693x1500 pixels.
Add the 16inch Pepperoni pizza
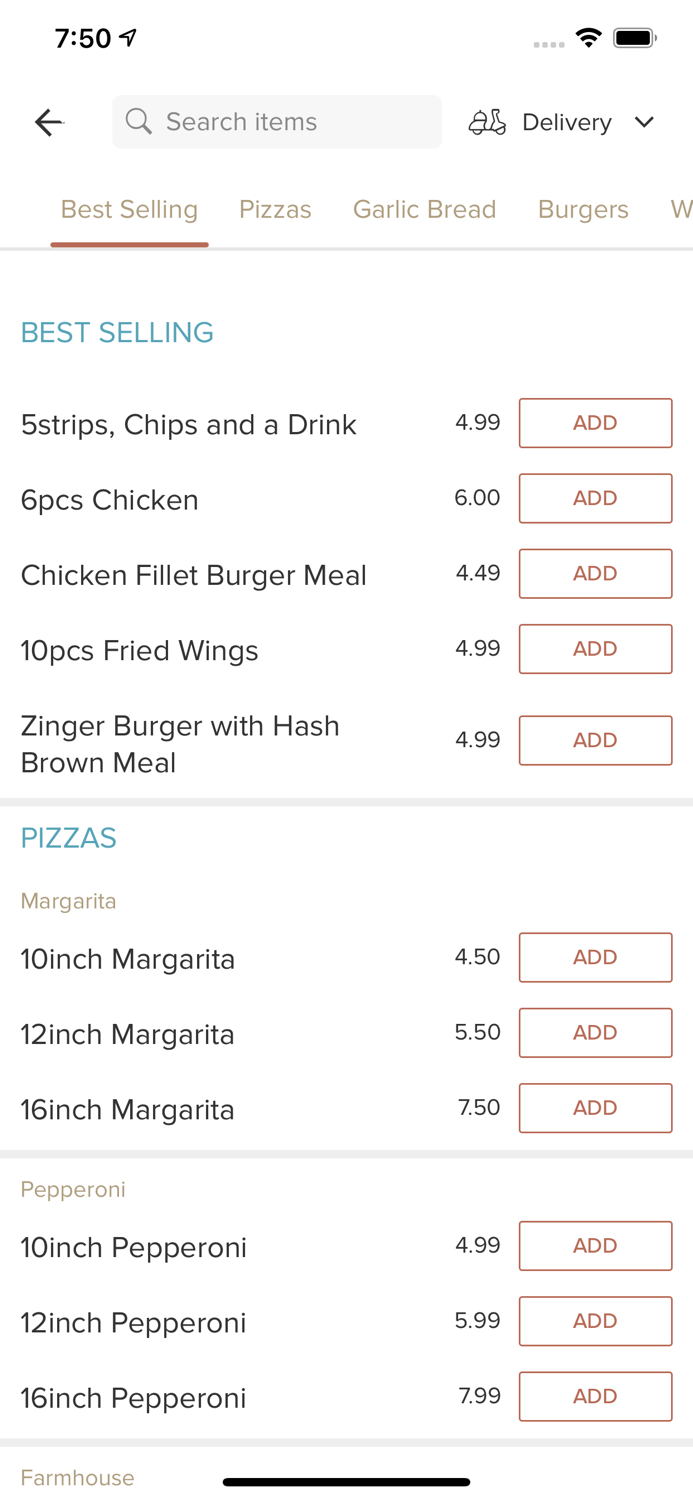pyautogui.click(x=595, y=1396)
